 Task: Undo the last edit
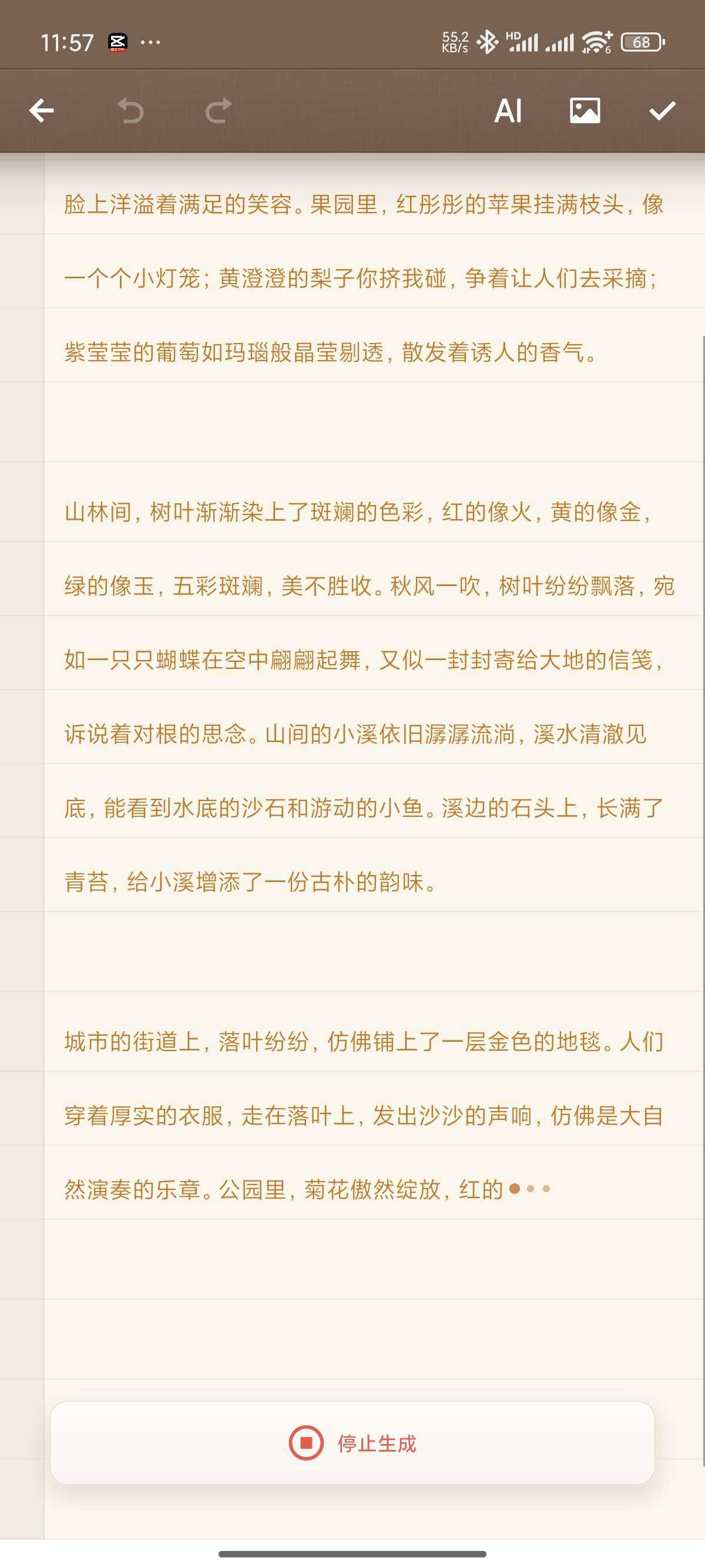(130, 111)
